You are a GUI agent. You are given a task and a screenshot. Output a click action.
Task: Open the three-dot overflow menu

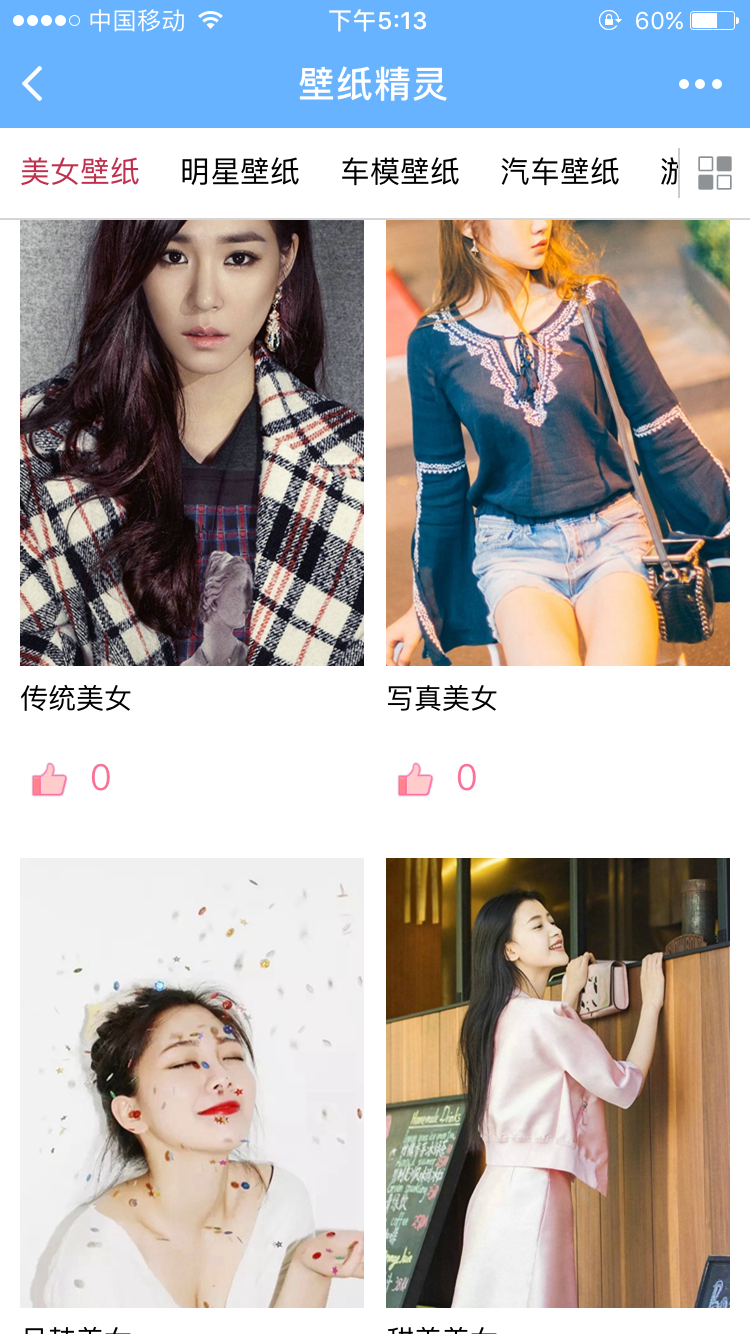point(700,84)
